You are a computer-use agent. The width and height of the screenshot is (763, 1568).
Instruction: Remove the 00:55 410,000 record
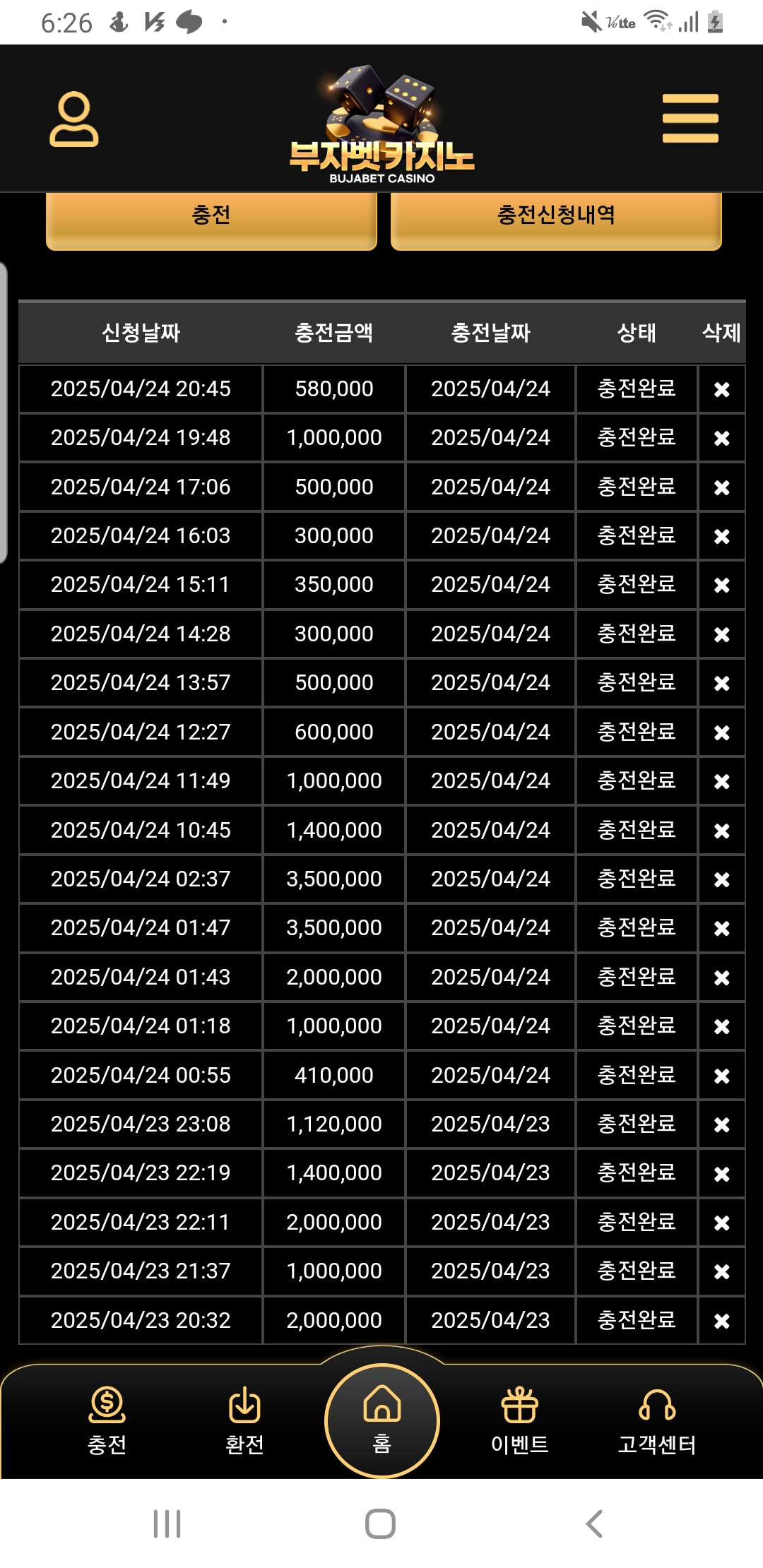coord(721,1076)
